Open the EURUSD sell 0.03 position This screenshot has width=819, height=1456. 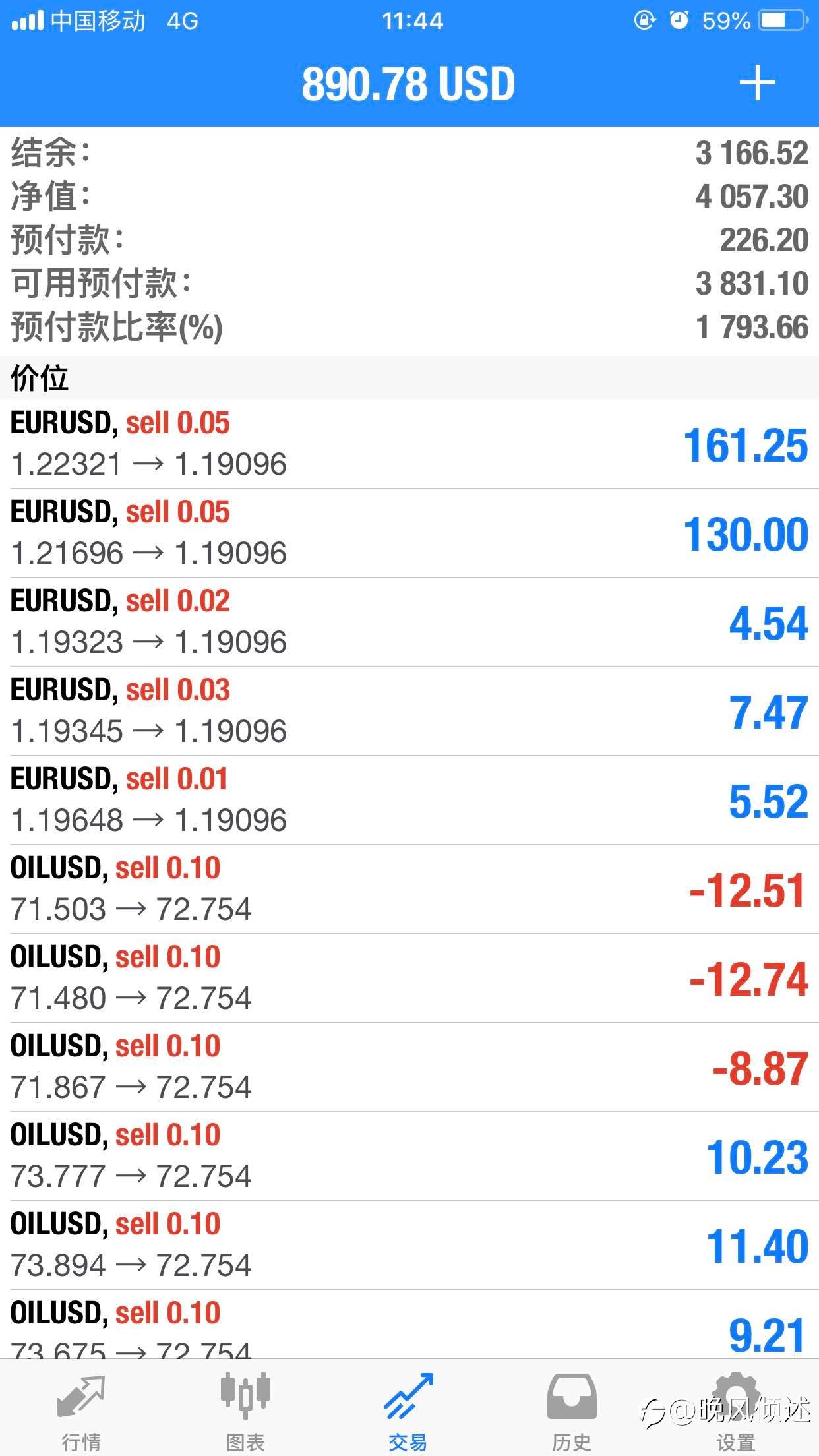click(x=409, y=711)
